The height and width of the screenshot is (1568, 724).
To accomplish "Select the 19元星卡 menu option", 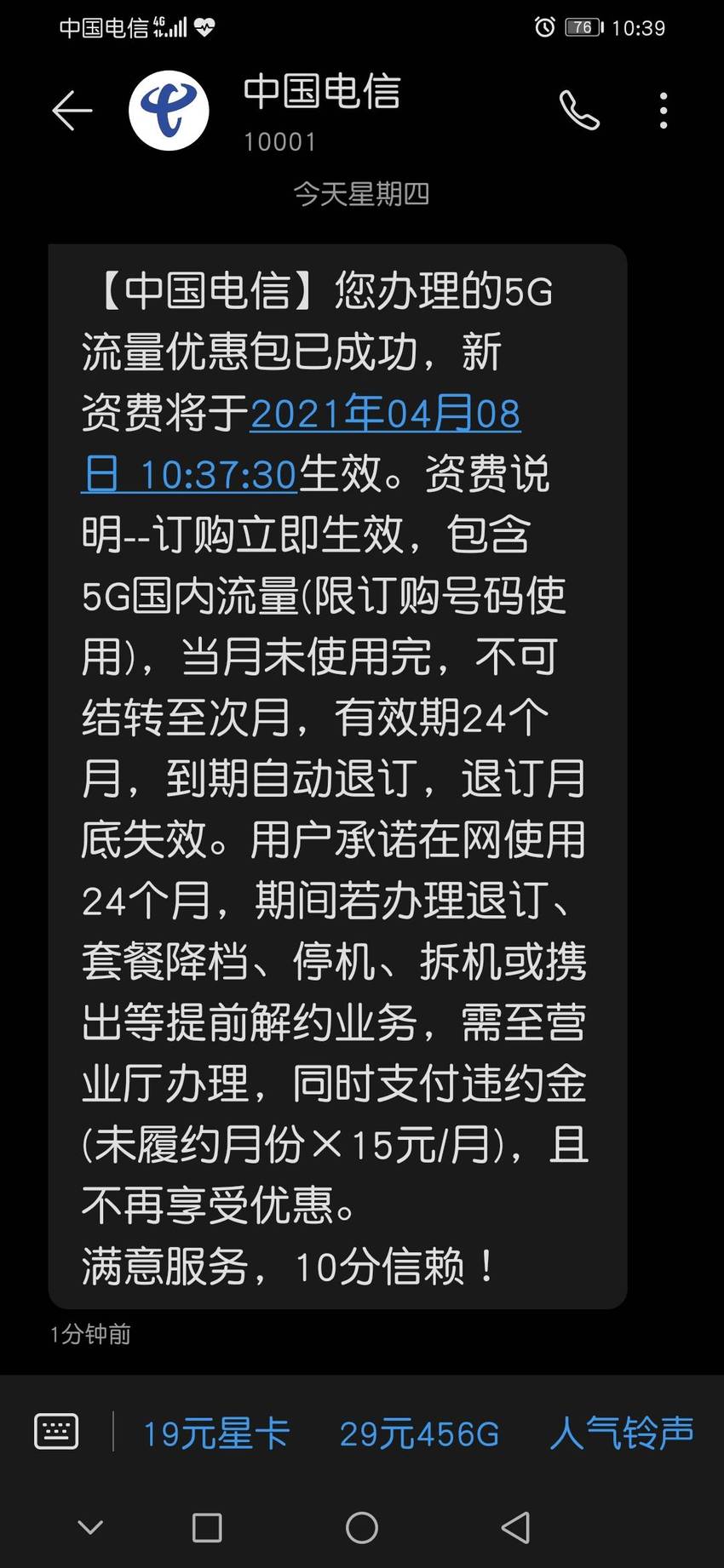I will coord(216,1434).
